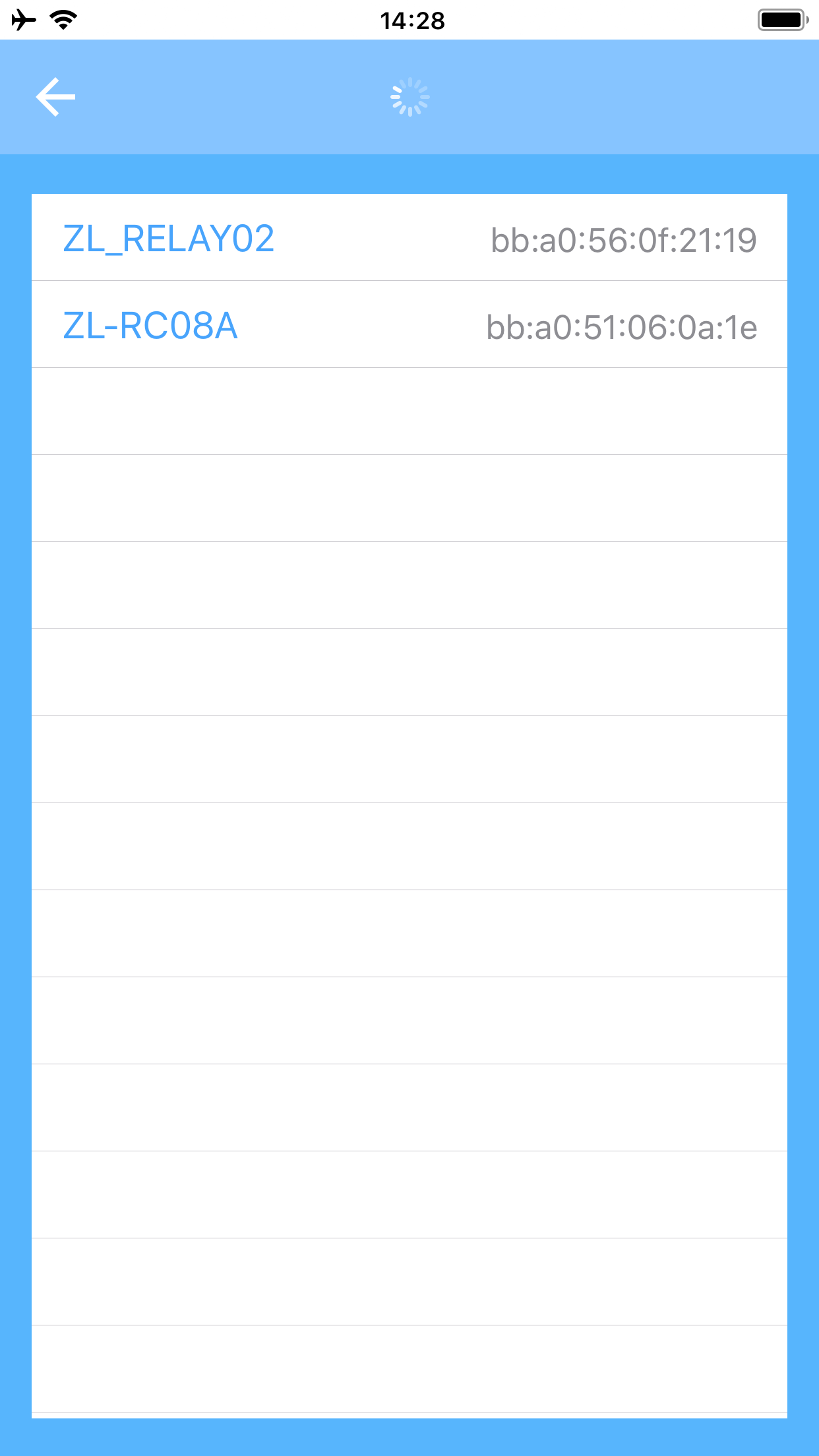
Task: Click the loading spinner in the header
Action: click(x=409, y=96)
